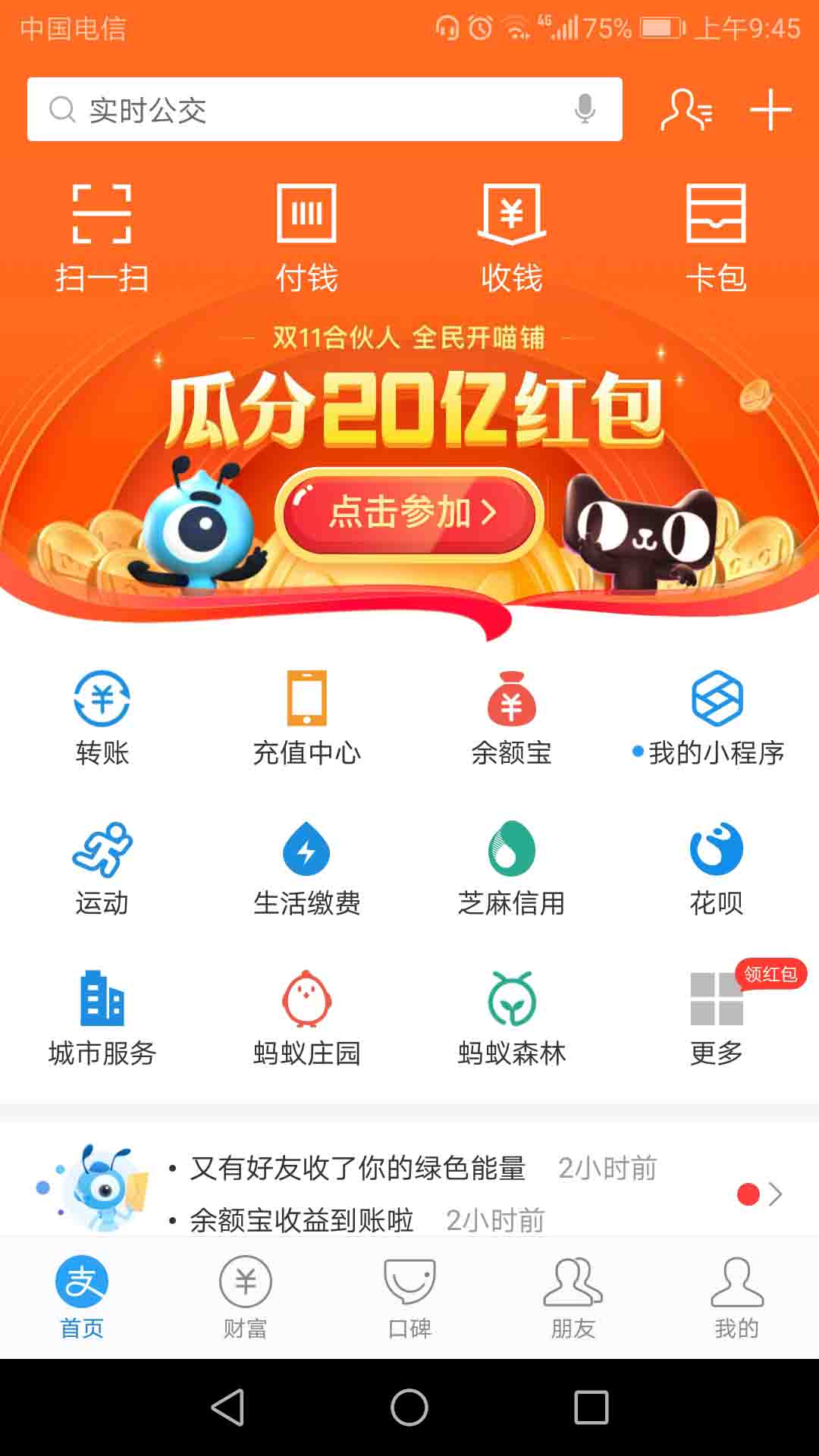The image size is (819, 1456).
Task: Open 余额宝
Action: pyautogui.click(x=512, y=718)
